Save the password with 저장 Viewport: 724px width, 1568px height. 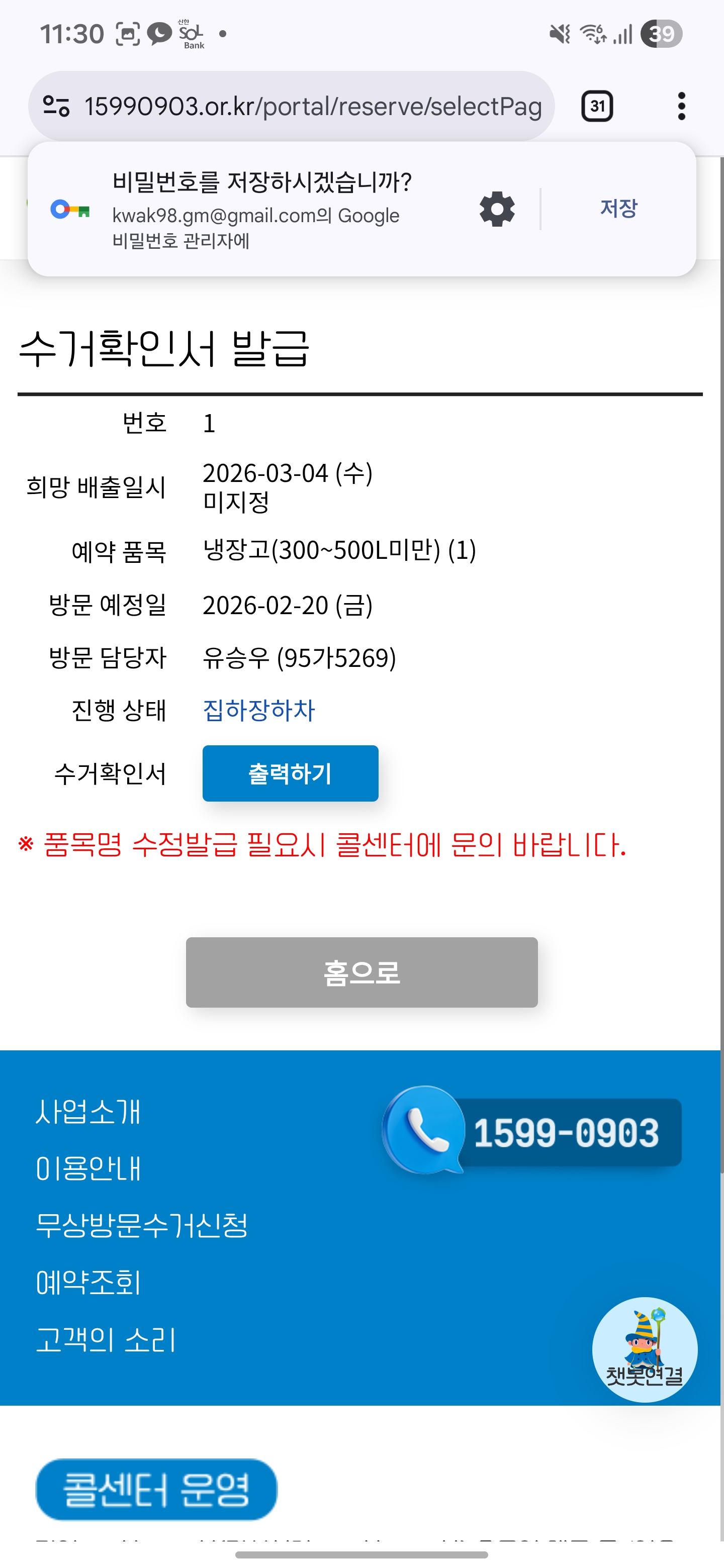[618, 208]
